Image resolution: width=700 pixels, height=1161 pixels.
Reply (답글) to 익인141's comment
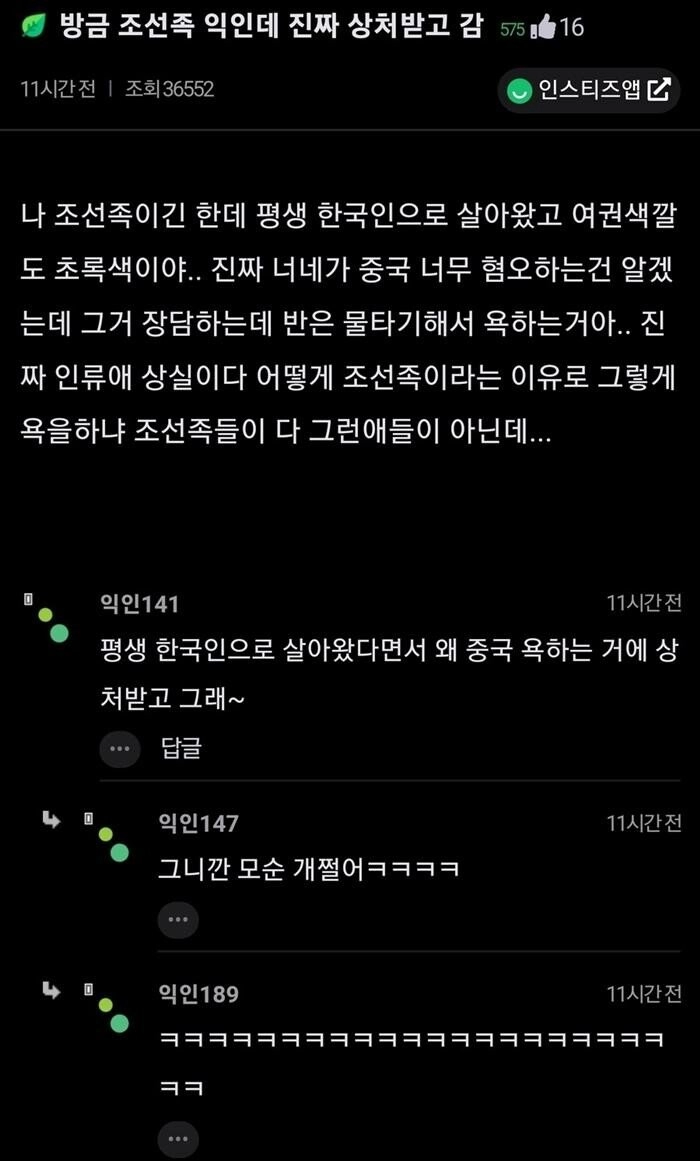(181, 749)
